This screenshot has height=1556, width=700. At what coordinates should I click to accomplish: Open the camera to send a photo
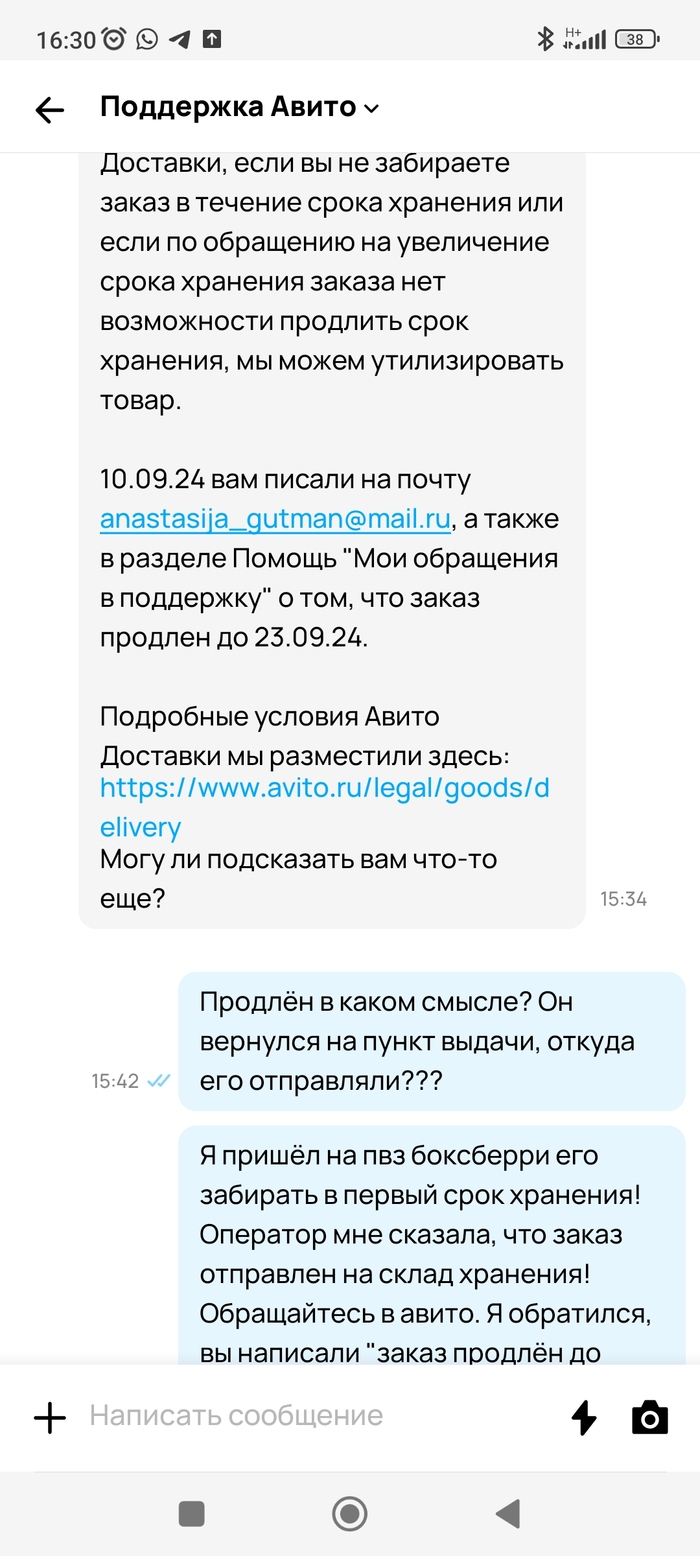(x=649, y=1417)
